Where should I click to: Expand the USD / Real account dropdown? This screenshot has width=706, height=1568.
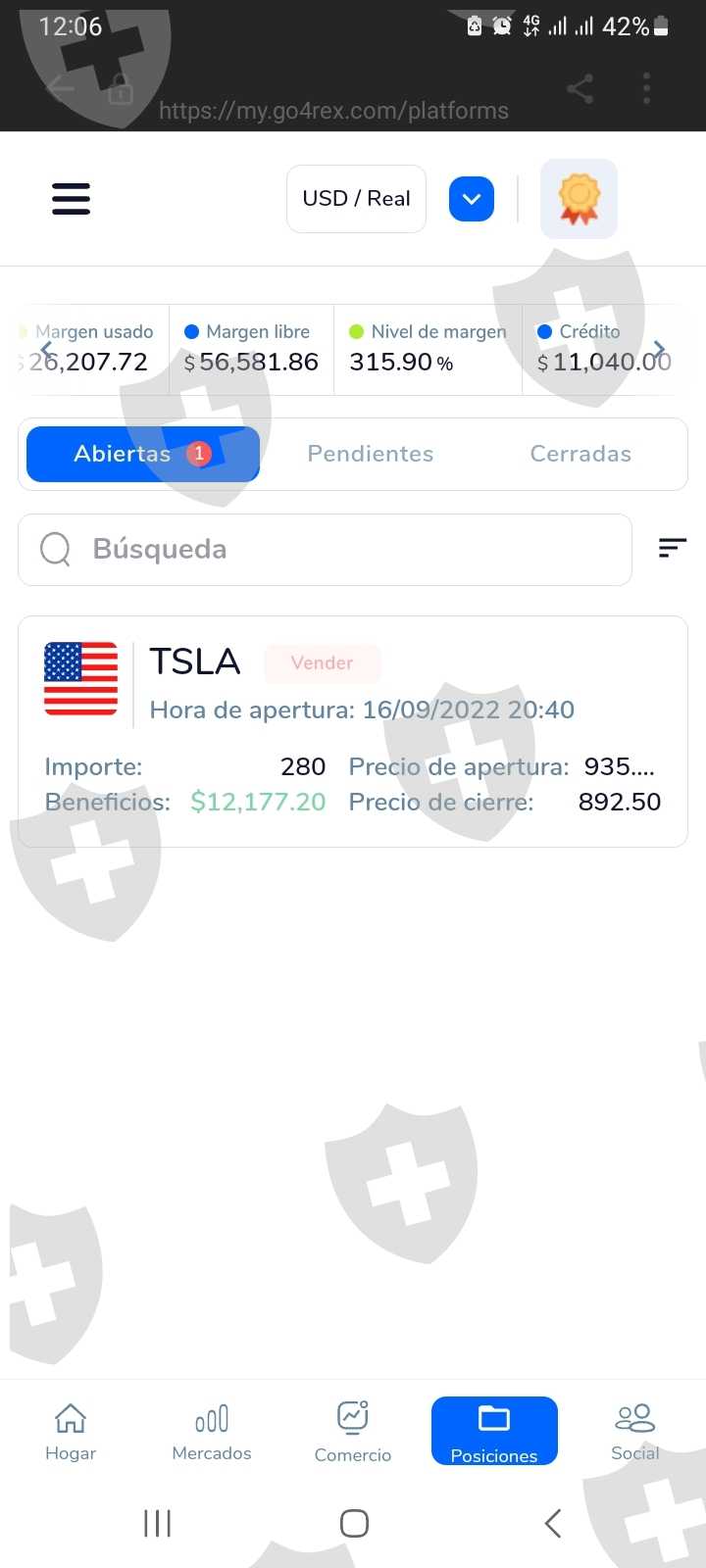471,199
